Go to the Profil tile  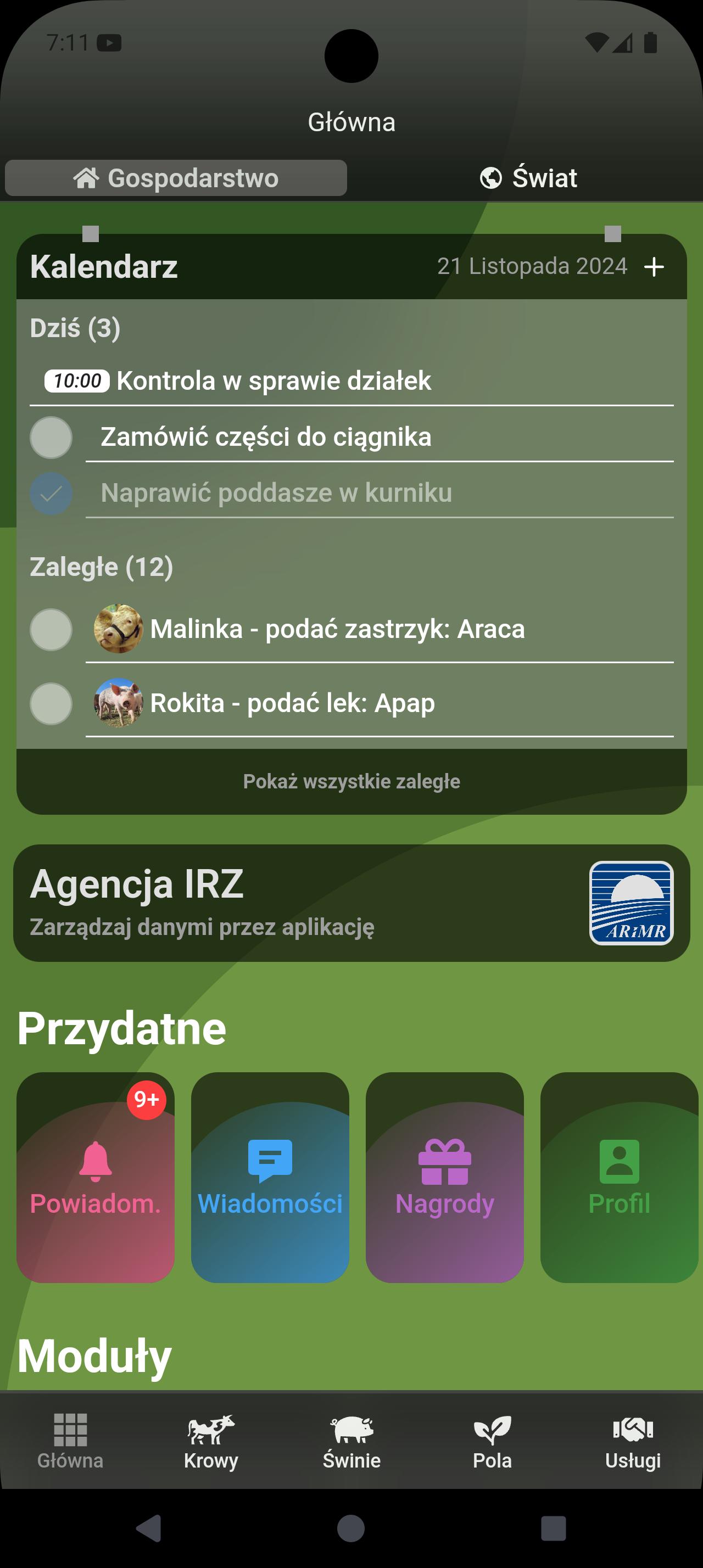pos(619,1177)
